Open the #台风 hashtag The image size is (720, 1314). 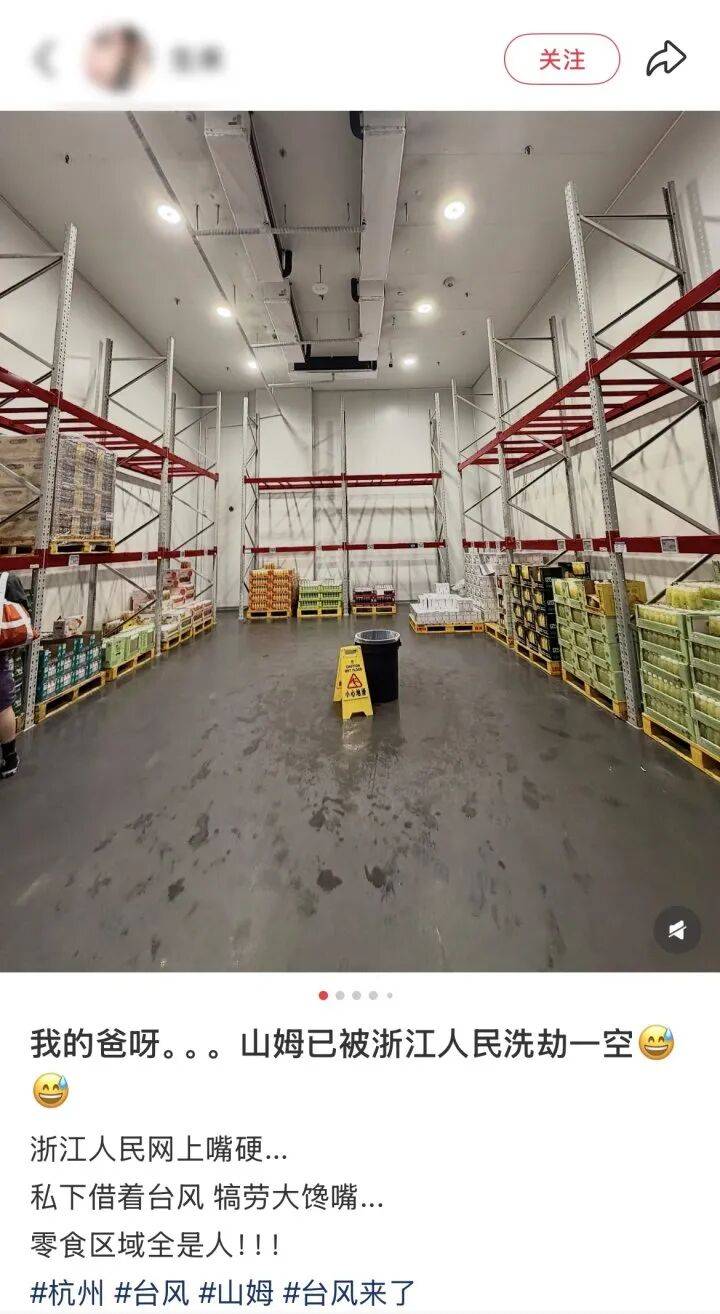151,1292
